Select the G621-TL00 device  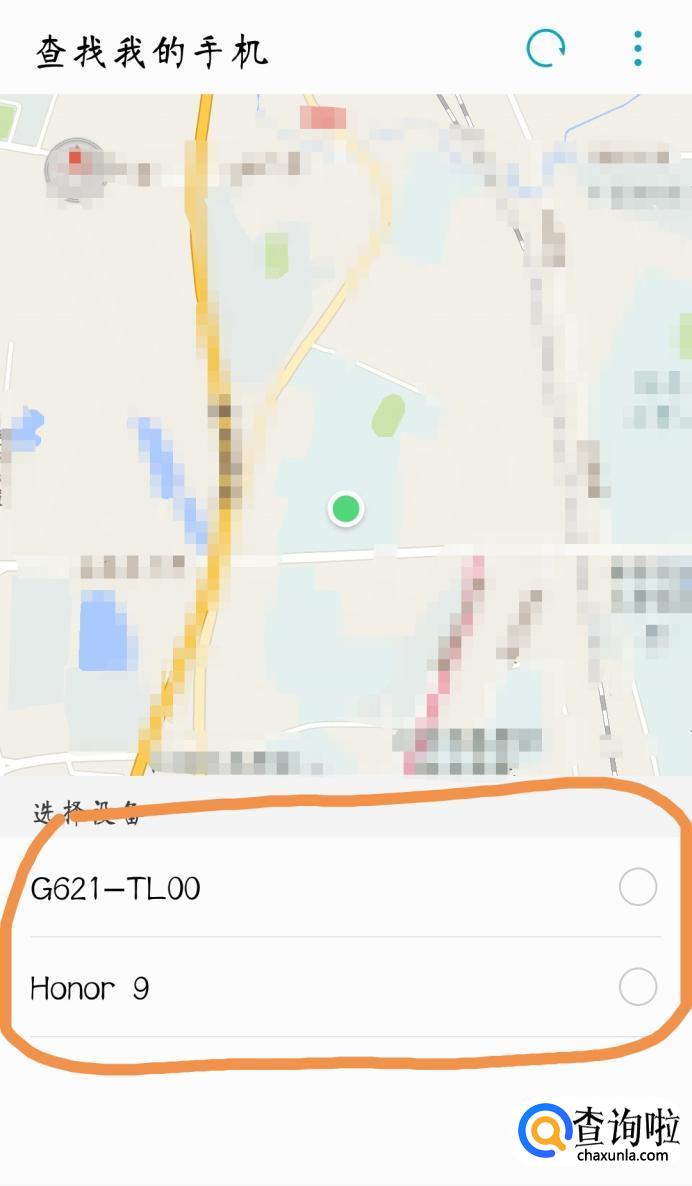[x=637, y=887]
